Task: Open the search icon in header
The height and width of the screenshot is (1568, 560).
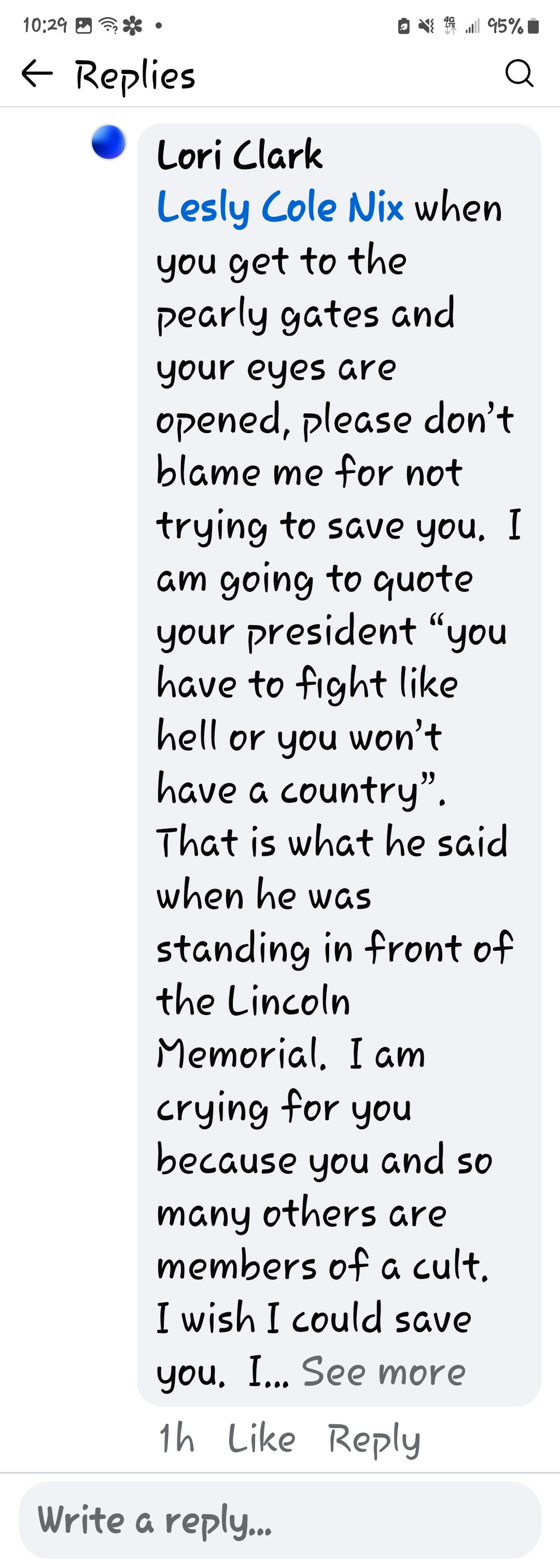Action: (519, 74)
